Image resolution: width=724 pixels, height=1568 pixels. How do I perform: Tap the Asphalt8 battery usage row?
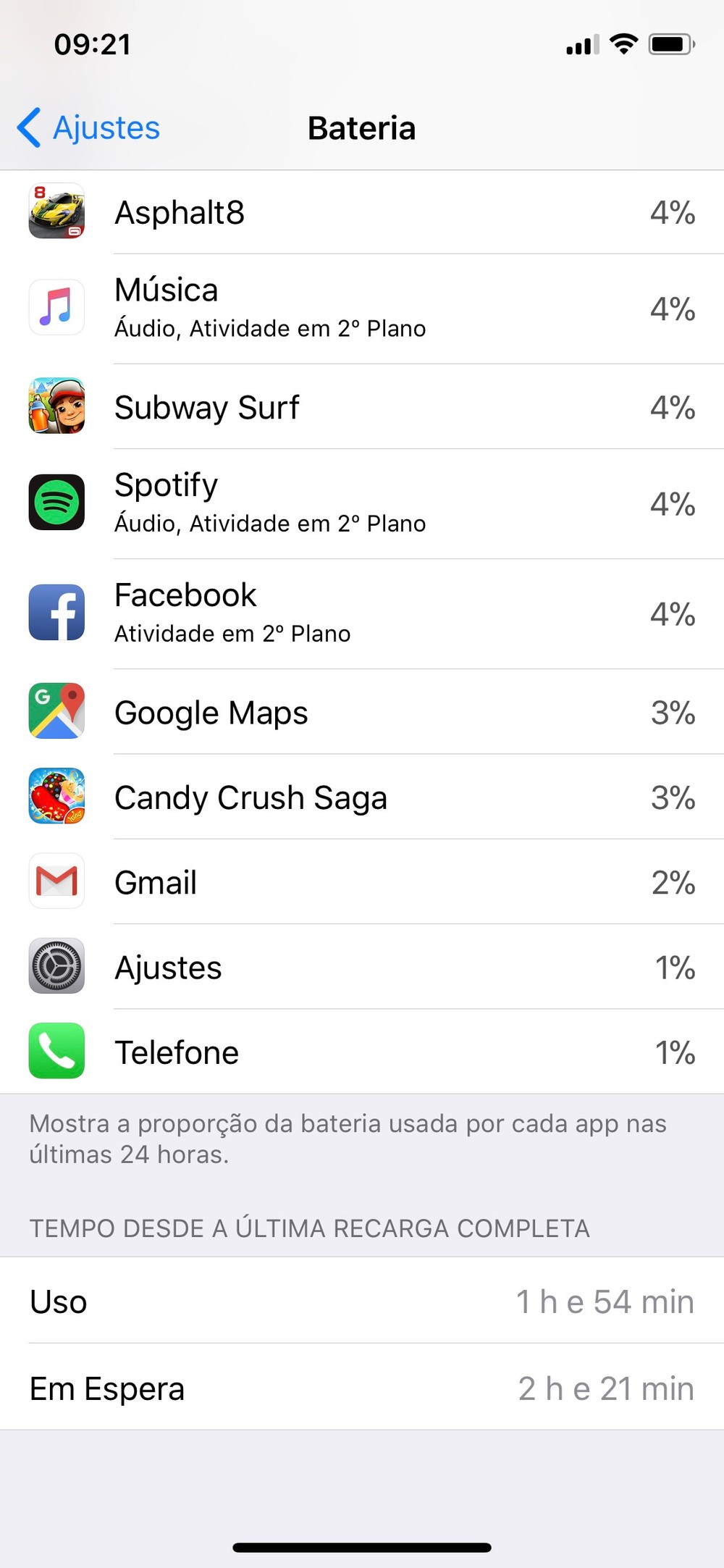pos(362,212)
